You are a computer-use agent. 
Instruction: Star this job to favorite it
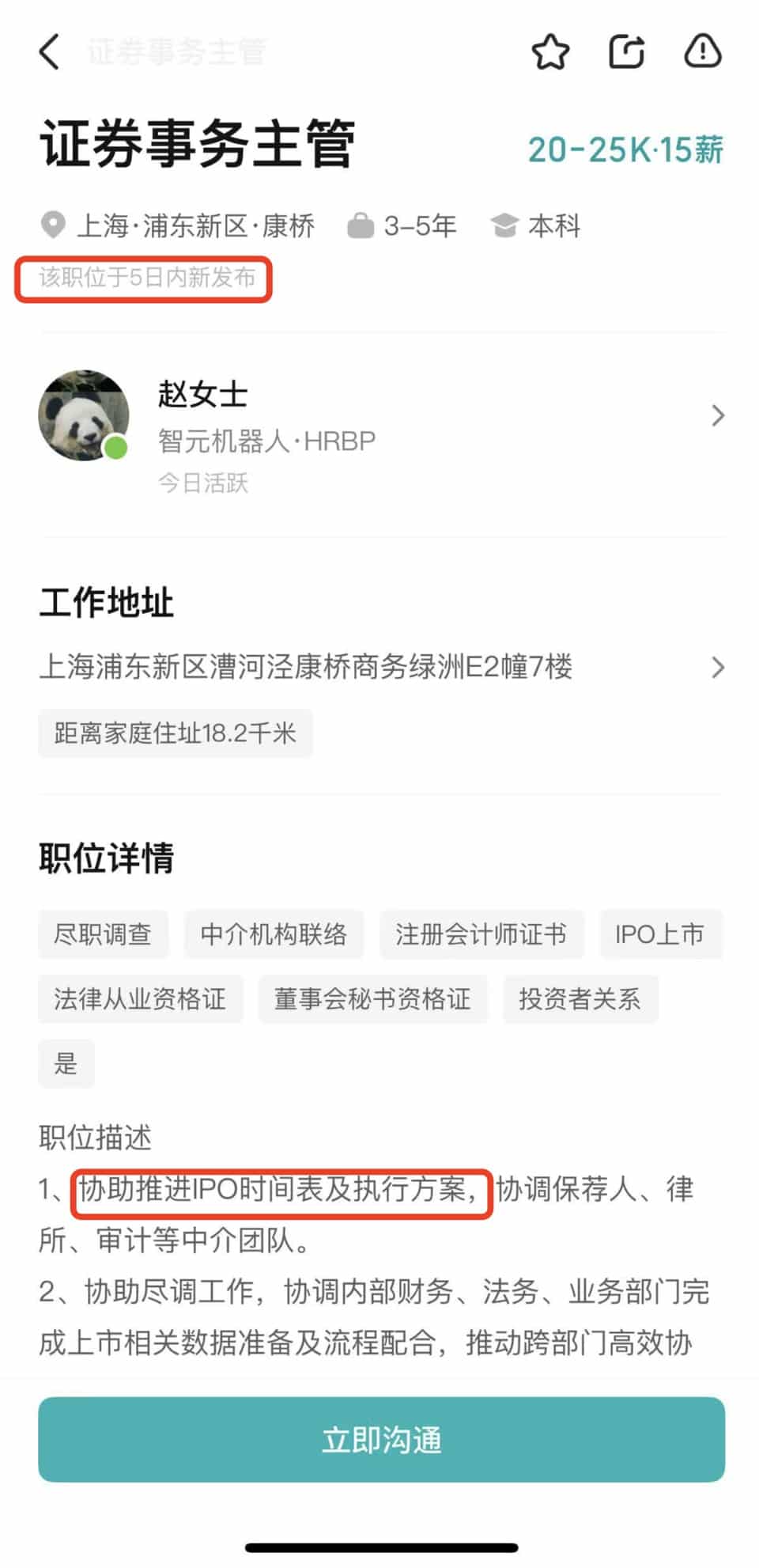point(551,51)
